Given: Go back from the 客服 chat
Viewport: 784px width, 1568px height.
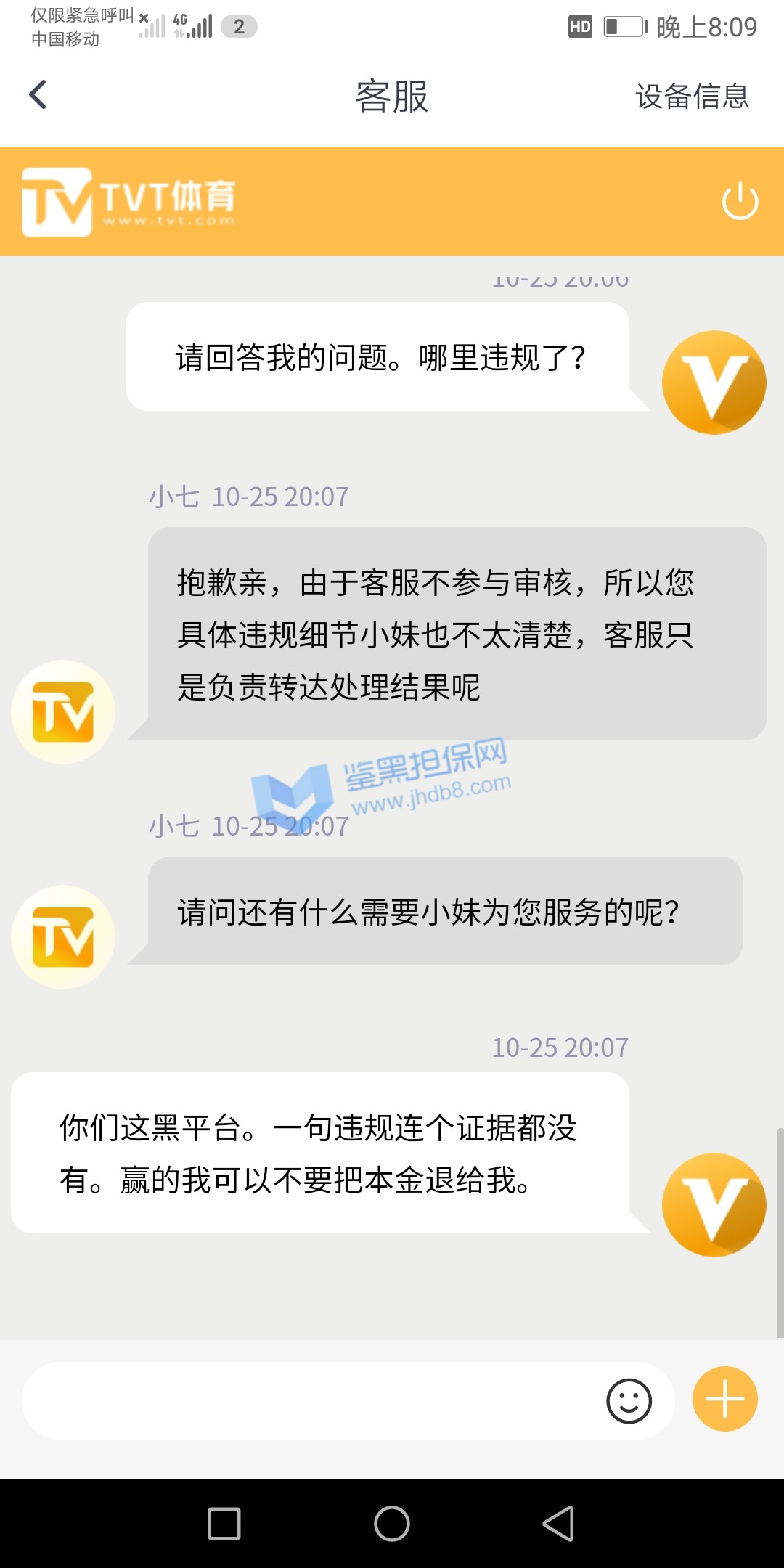Looking at the screenshot, I should pos(38,95).
